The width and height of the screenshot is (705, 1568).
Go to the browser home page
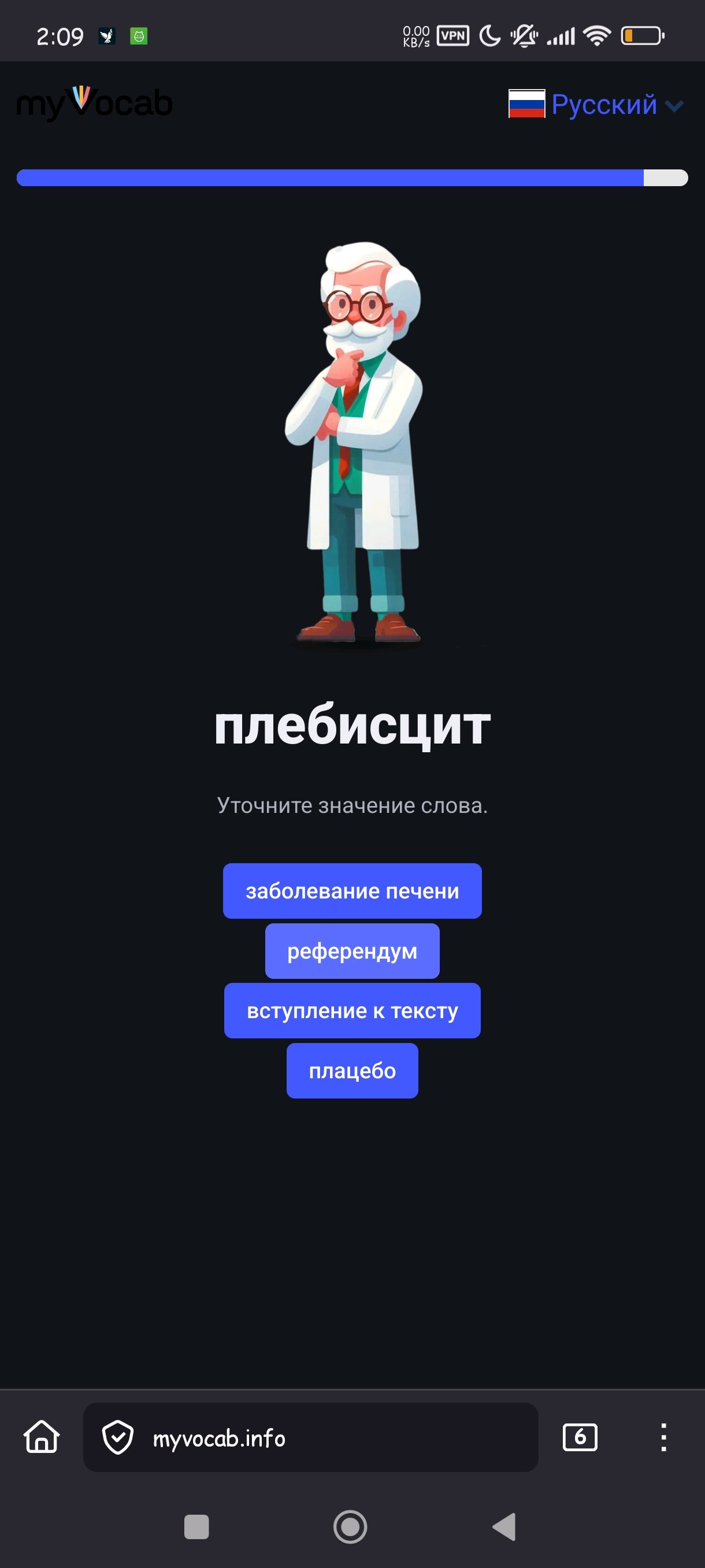tap(42, 1437)
